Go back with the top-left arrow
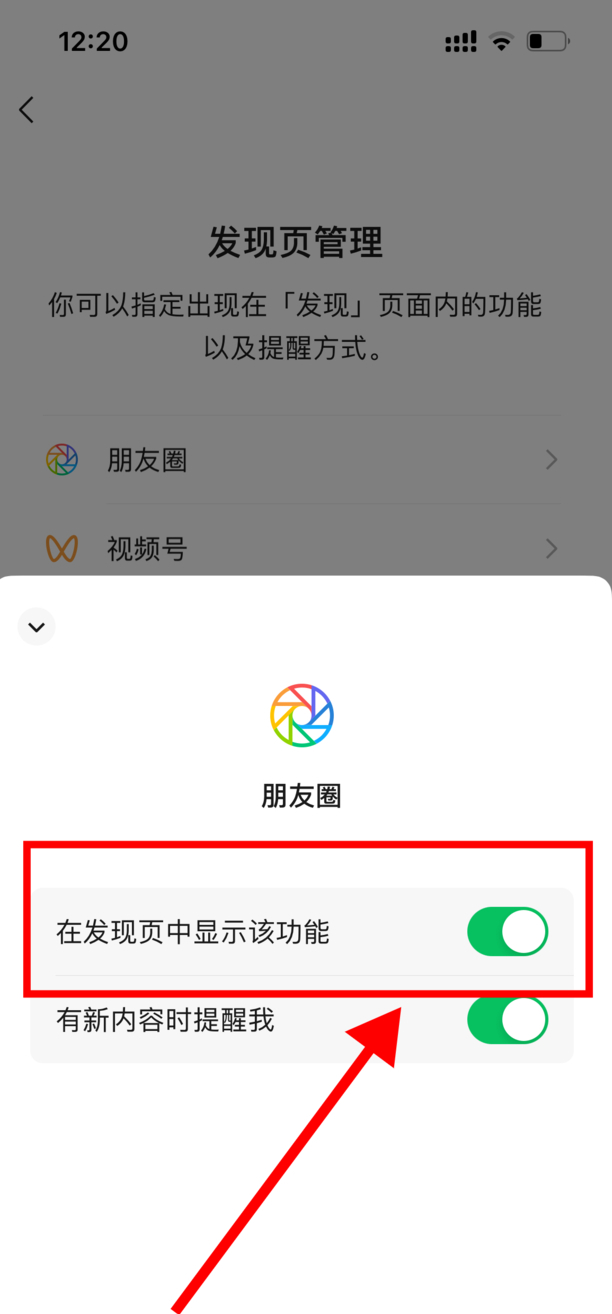612x1314 pixels. [27, 110]
